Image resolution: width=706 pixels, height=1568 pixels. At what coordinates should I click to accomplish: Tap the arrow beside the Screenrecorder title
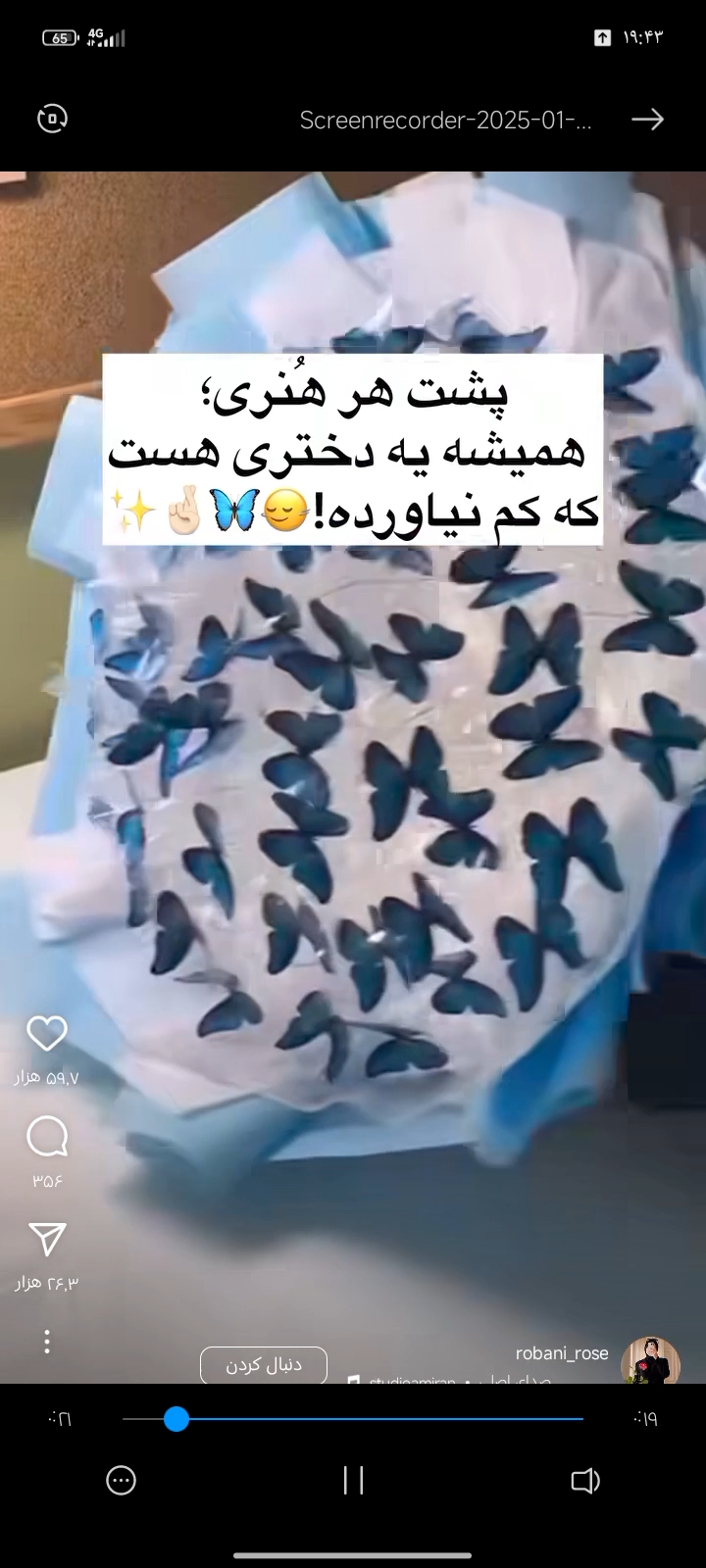pos(647,119)
